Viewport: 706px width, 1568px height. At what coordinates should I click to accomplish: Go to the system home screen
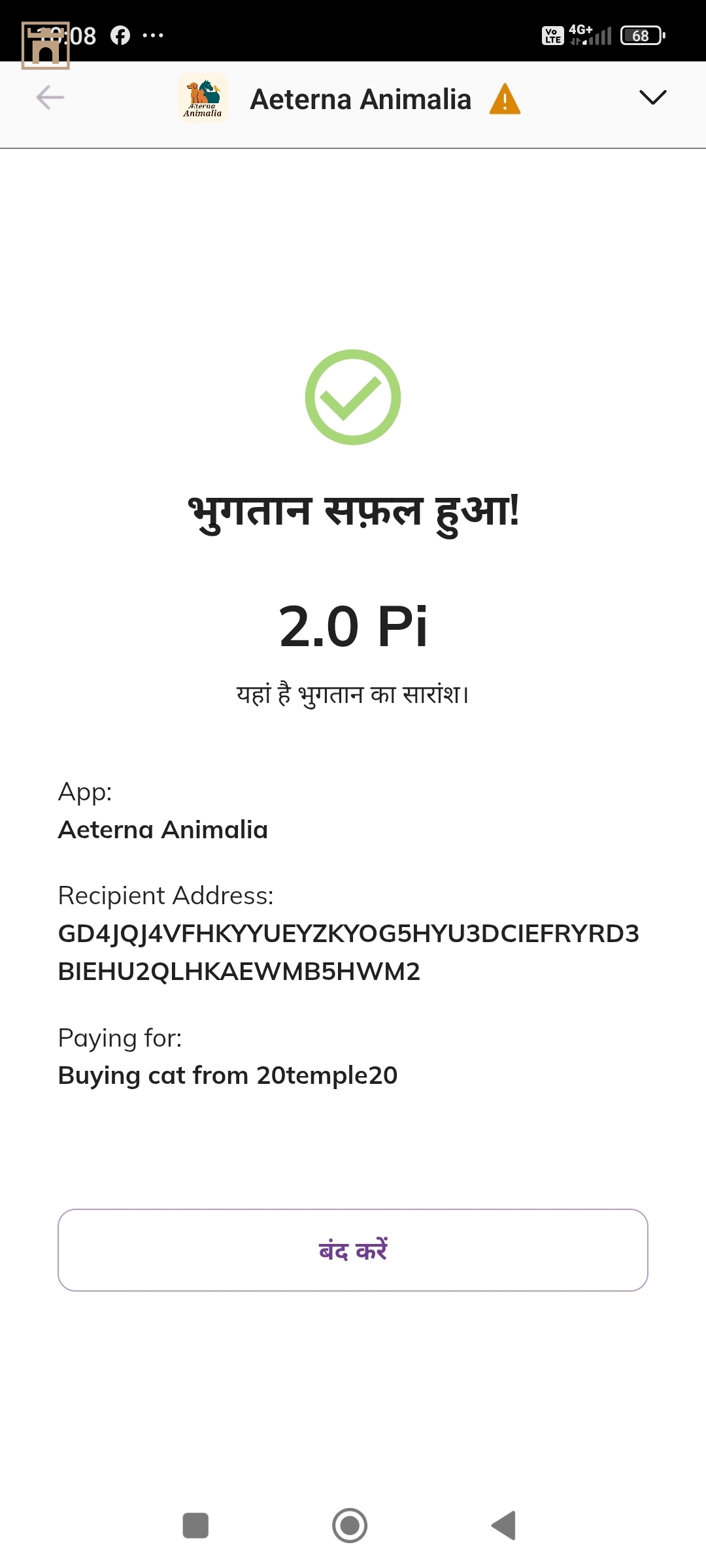[x=350, y=1526]
